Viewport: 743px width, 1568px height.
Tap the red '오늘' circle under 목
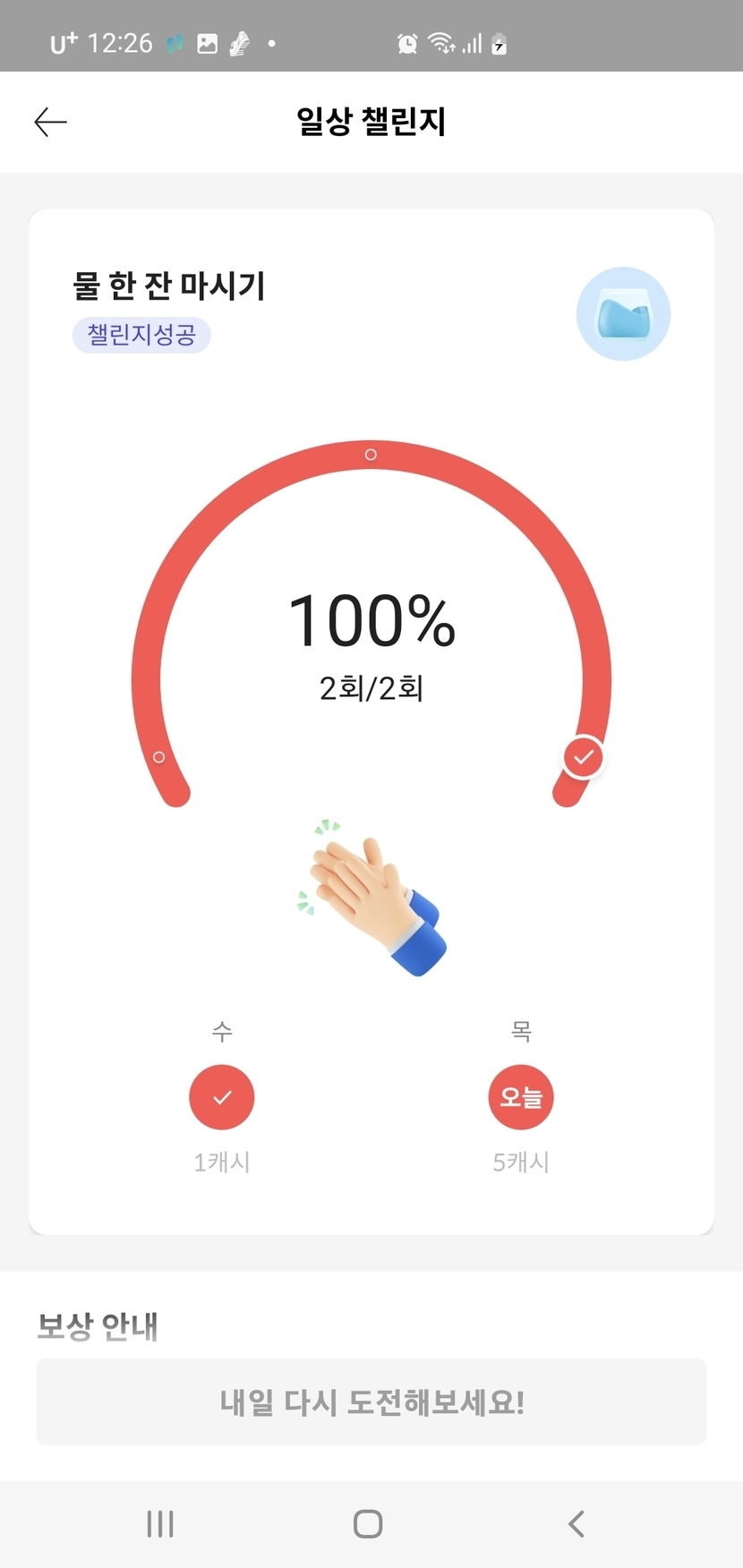point(521,1097)
